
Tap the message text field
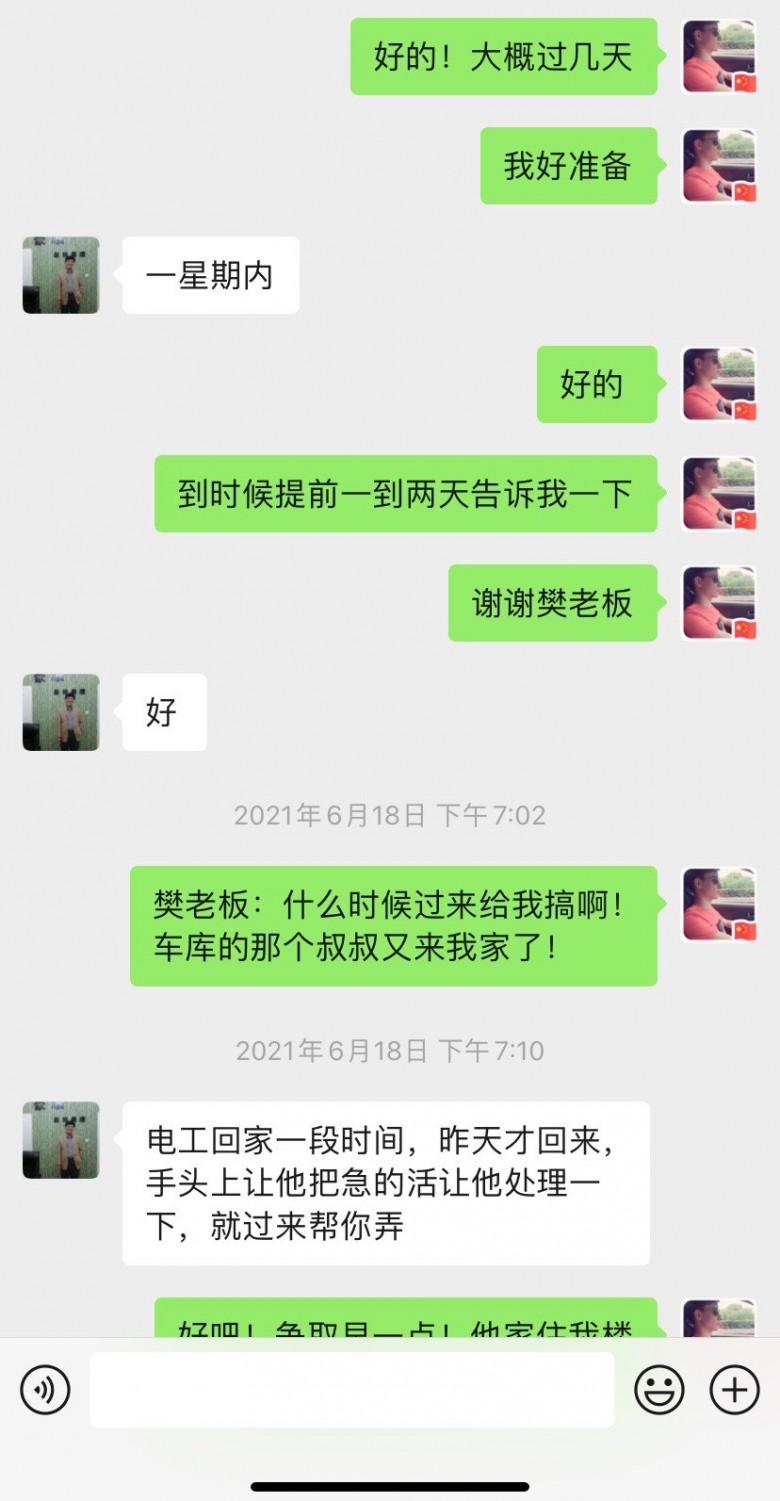352,1389
